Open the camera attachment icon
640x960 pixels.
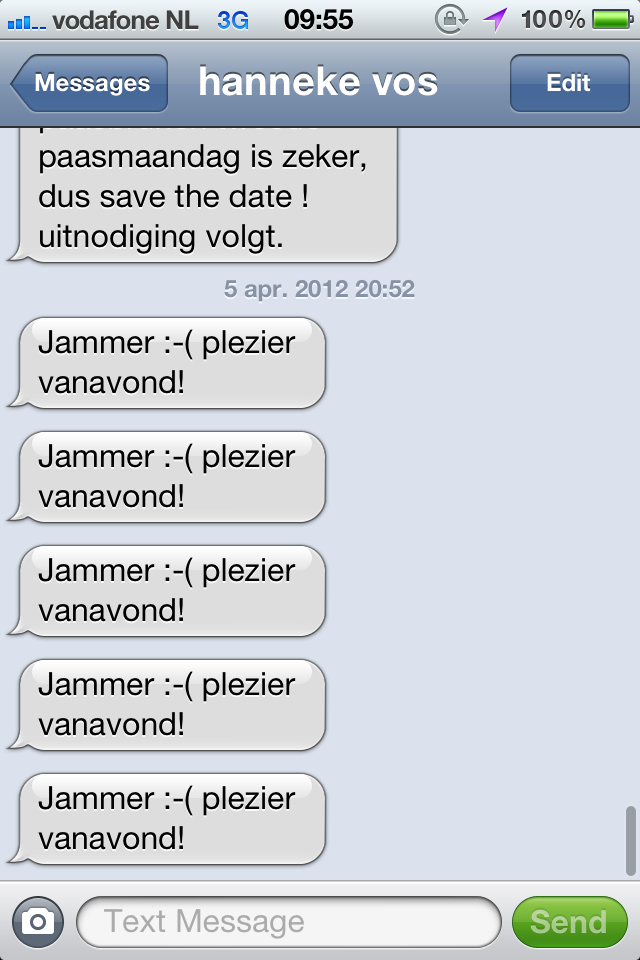(x=38, y=921)
